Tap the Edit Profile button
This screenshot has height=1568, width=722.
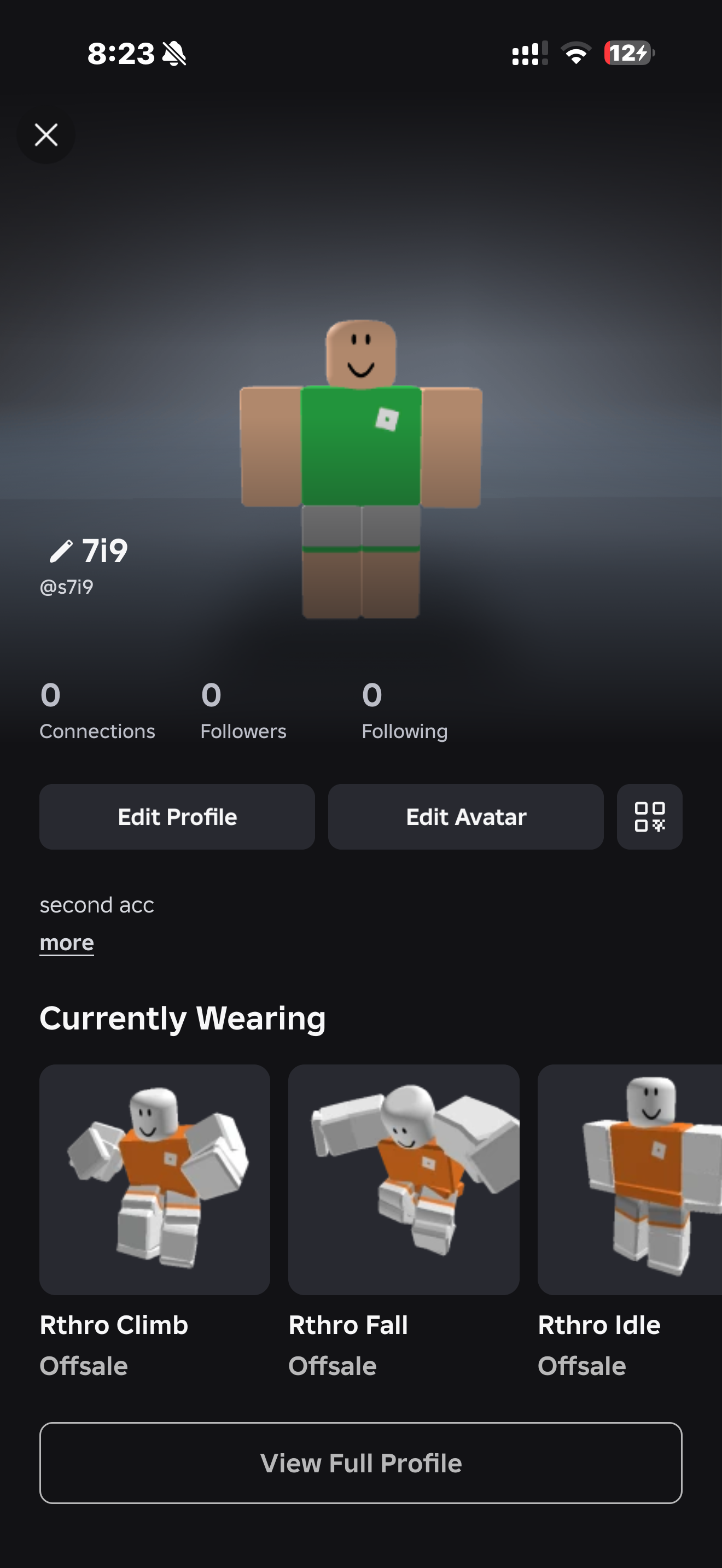[177, 817]
